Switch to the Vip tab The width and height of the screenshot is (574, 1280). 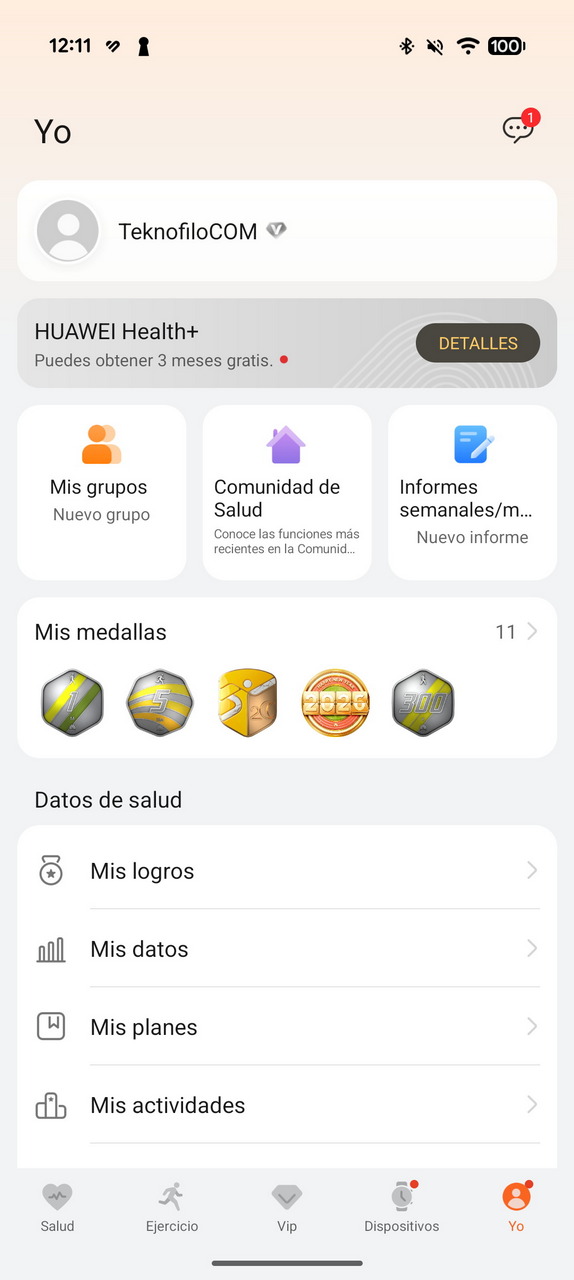(287, 1207)
